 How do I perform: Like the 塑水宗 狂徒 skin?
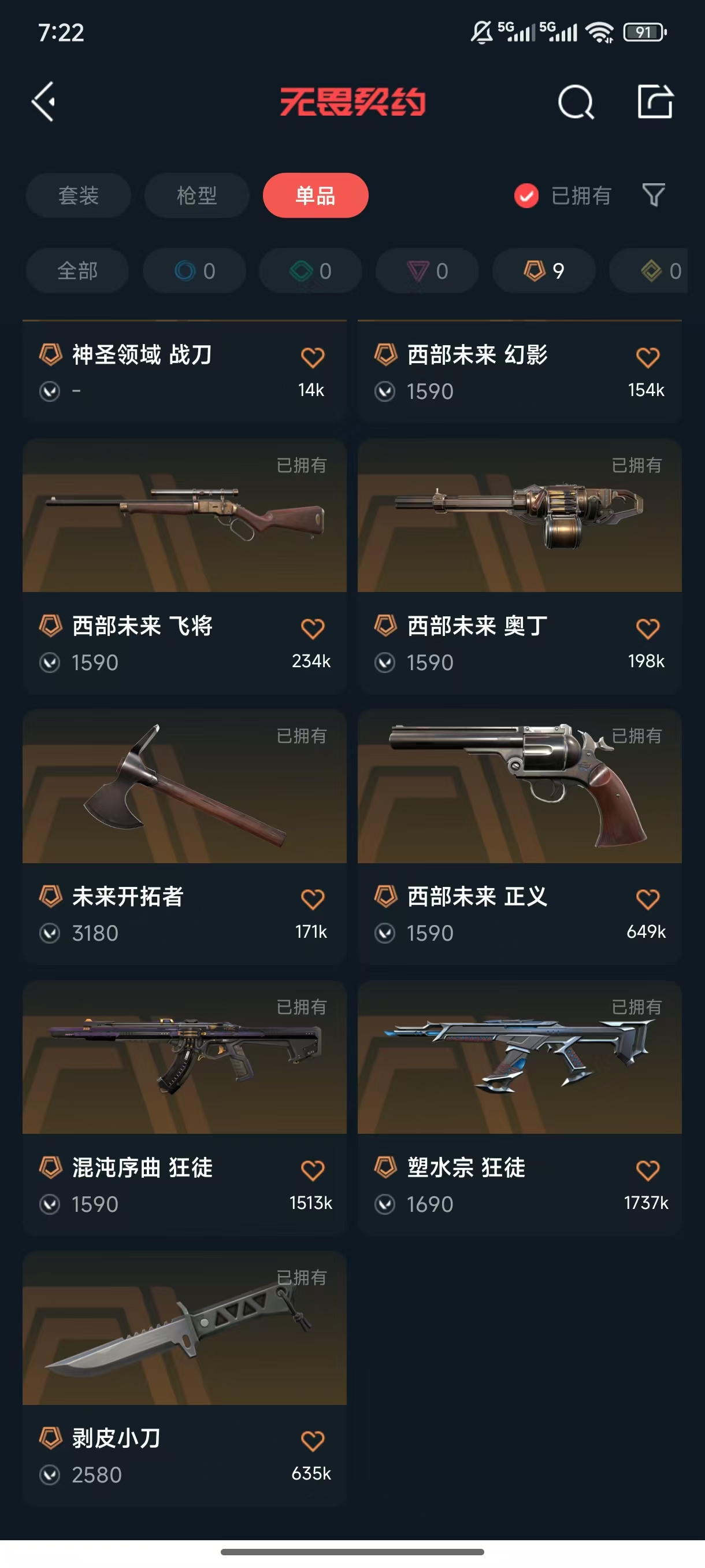(x=647, y=1170)
